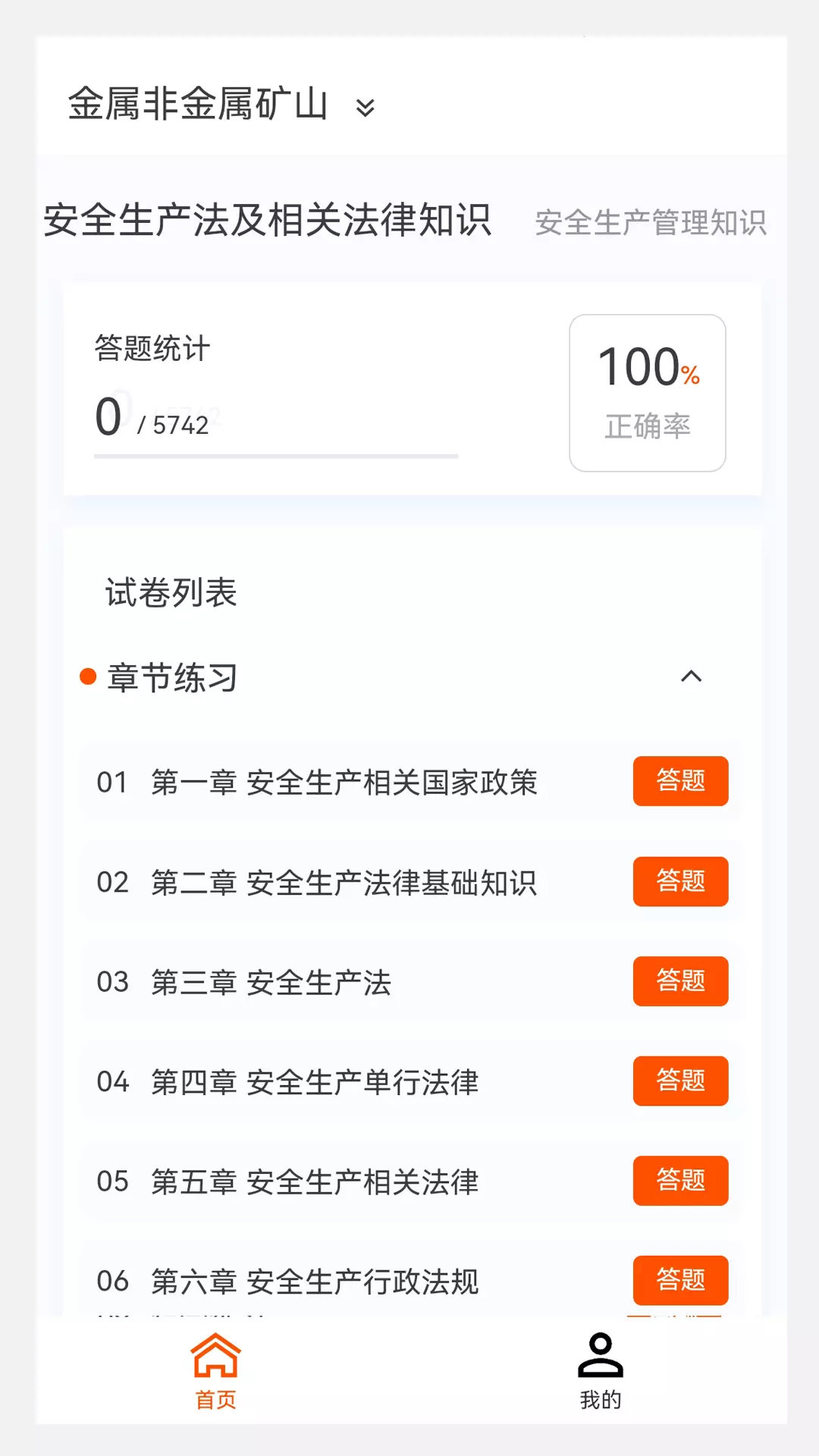Select the 安全生产法及相关法律知识 tab

[267, 221]
